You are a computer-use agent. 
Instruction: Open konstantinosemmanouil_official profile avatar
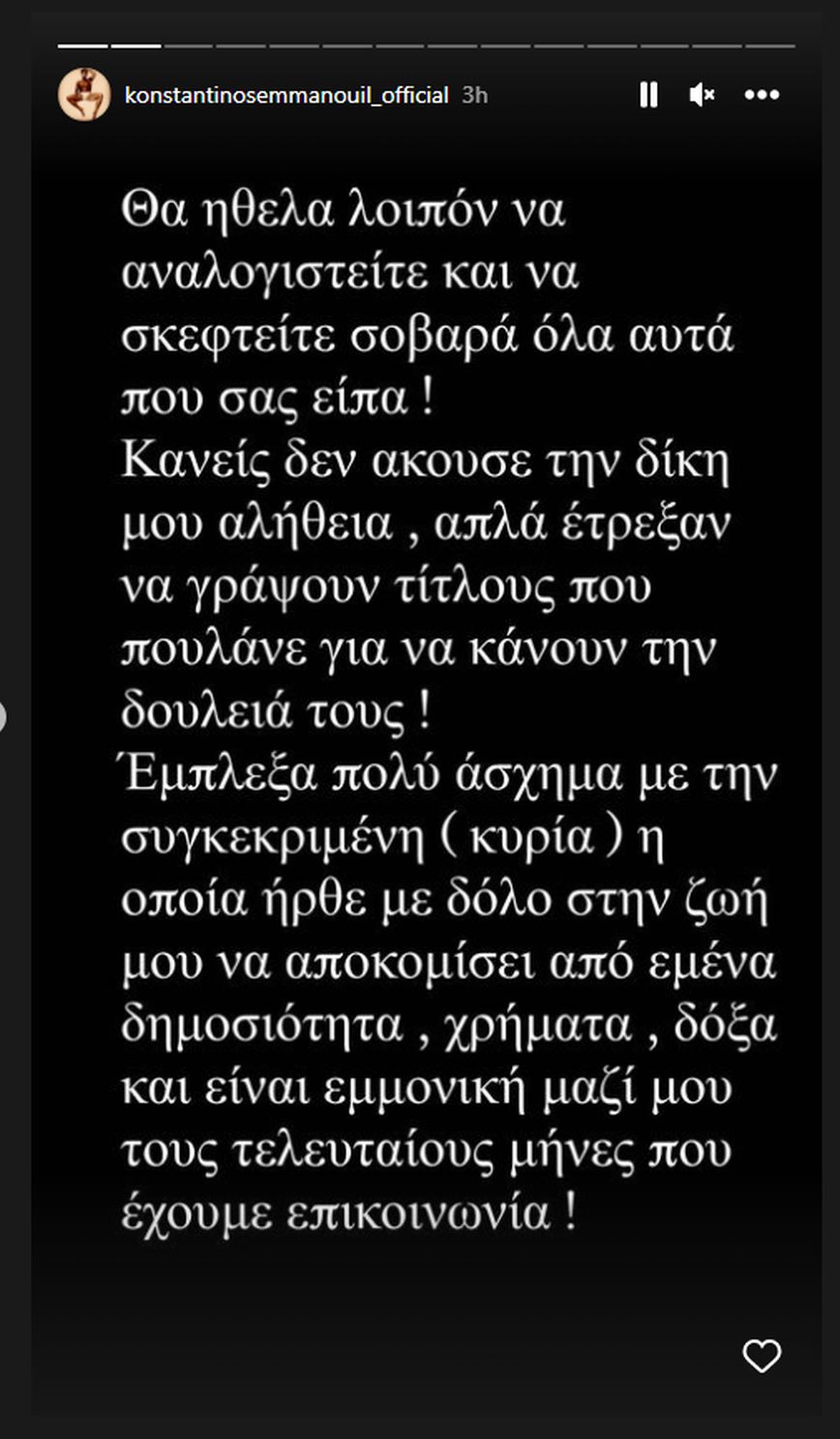tap(84, 94)
